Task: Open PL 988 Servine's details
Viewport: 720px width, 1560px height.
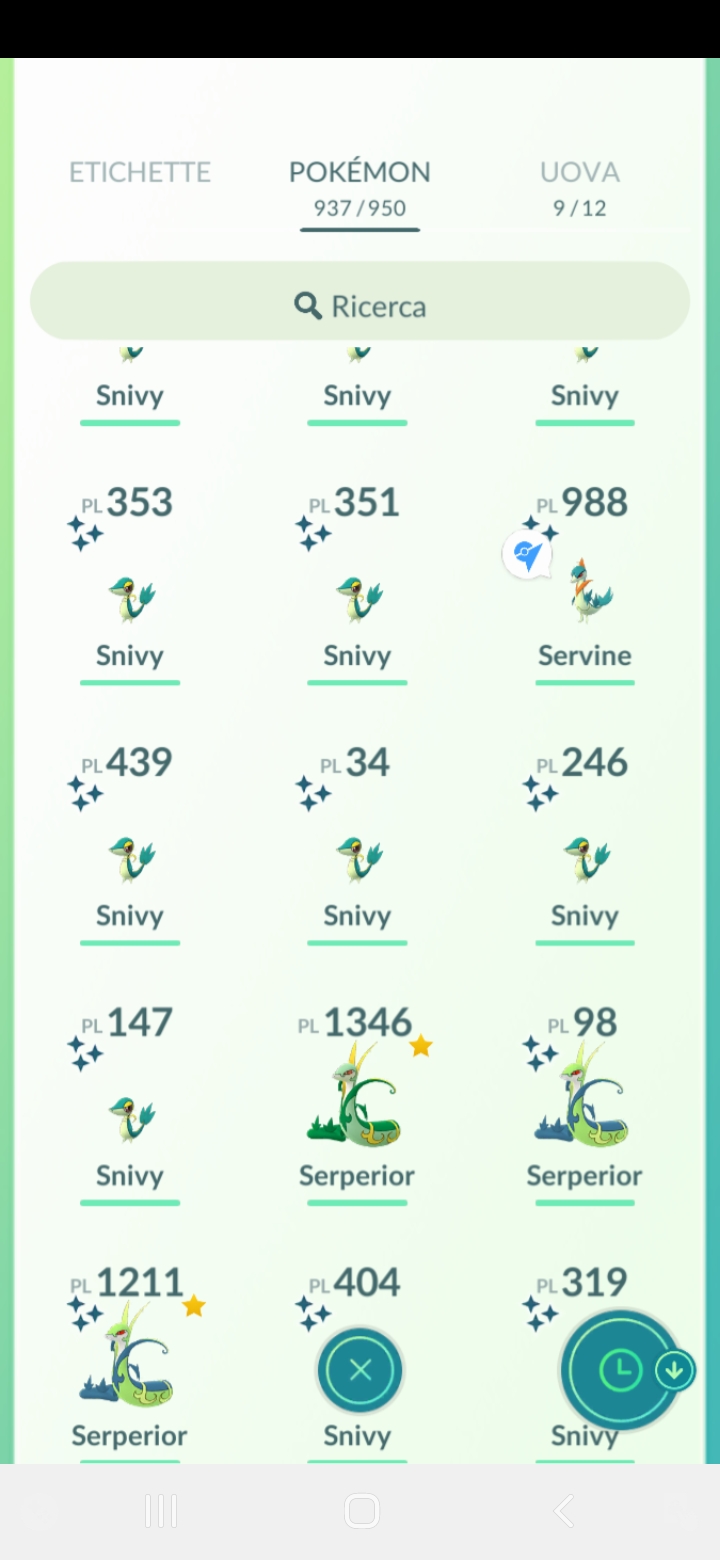Action: (585, 590)
